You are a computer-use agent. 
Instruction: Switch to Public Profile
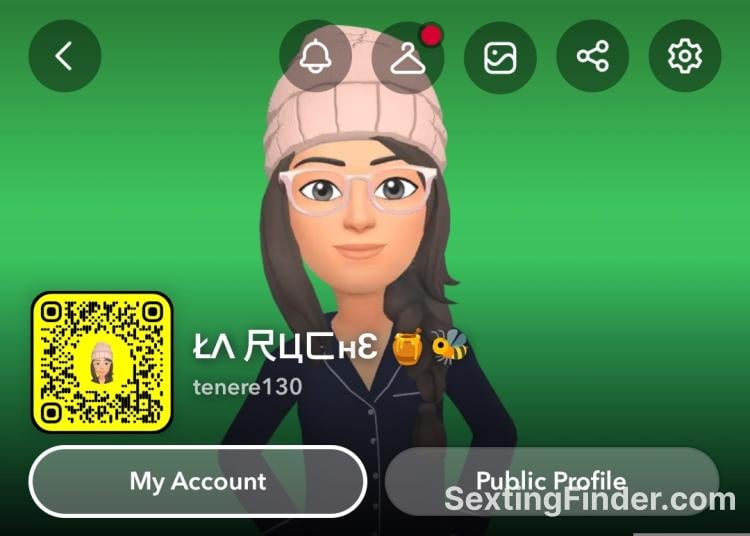(551, 481)
